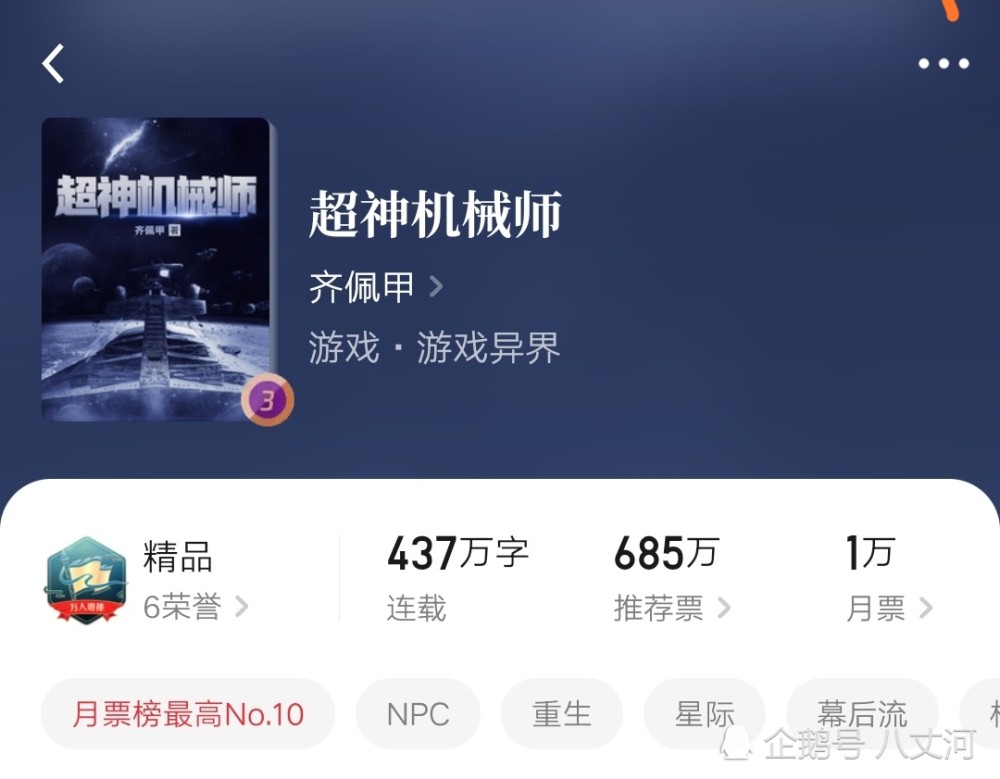
Task: View the 6荣誉 honors list
Action: tap(195, 606)
